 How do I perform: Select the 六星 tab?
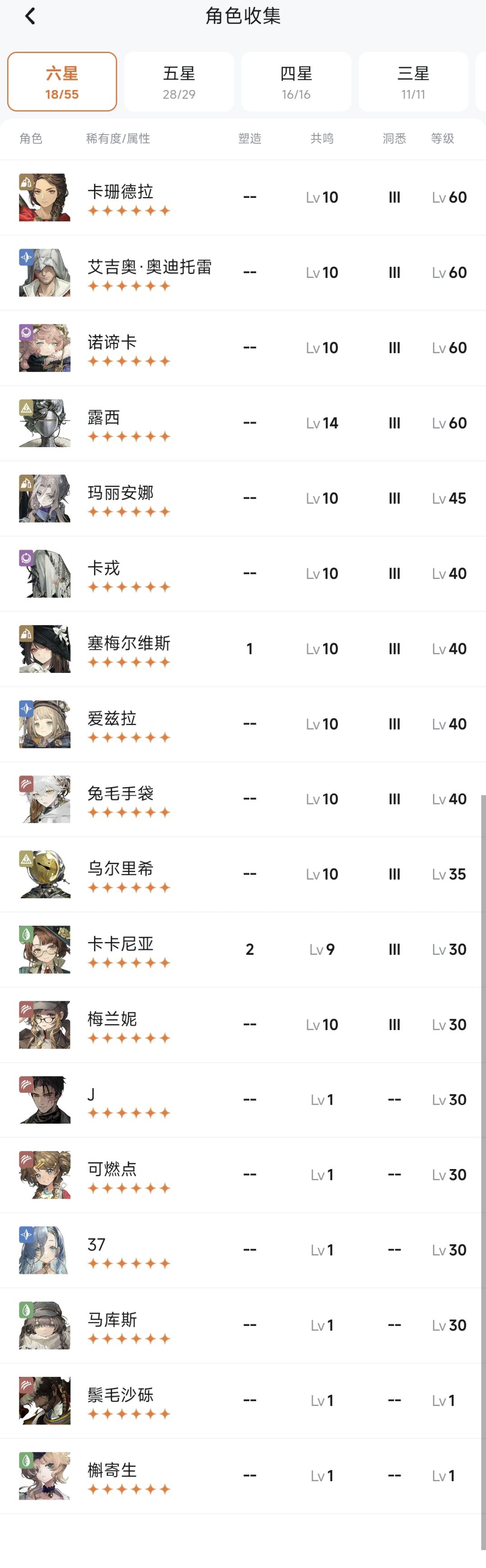pyautogui.click(x=62, y=81)
